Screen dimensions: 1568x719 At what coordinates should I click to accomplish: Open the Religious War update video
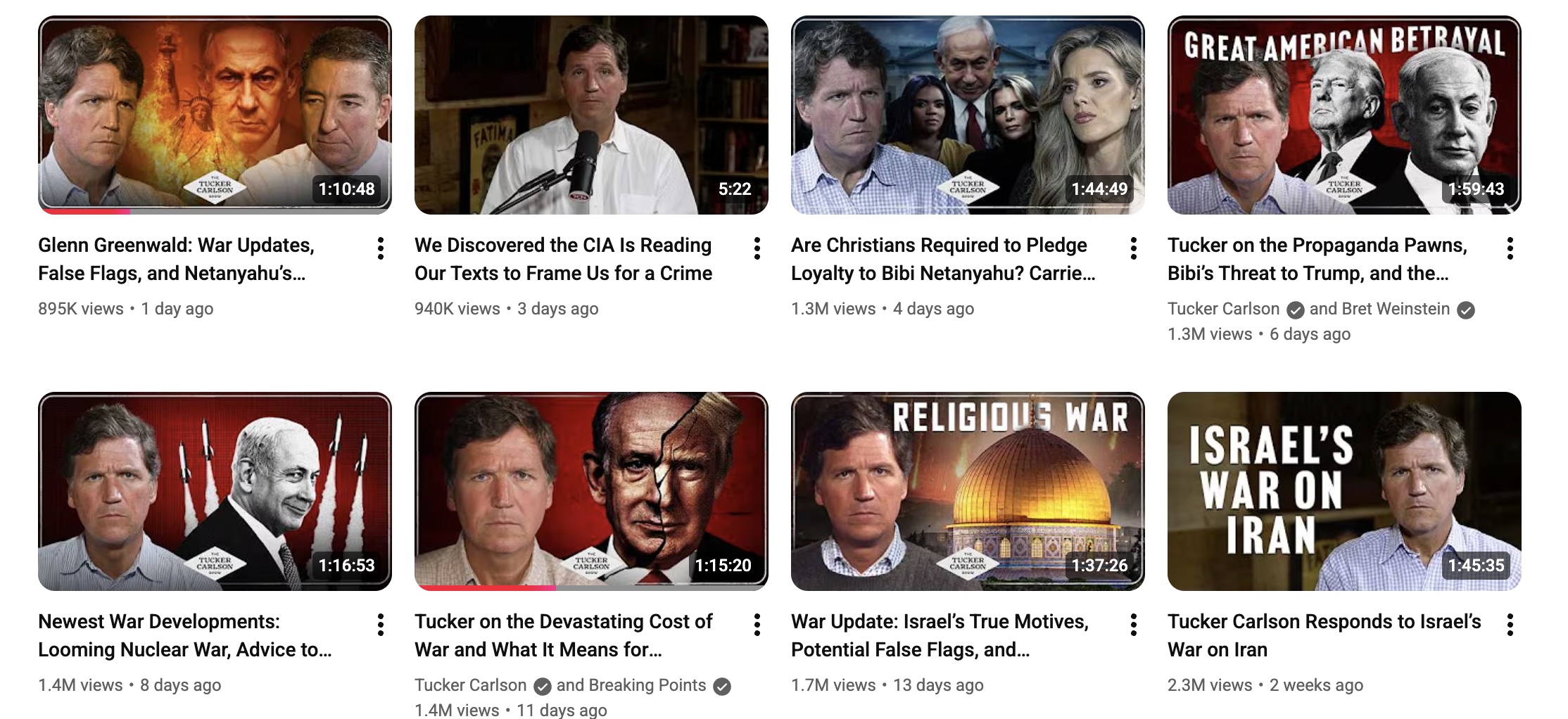coord(968,491)
